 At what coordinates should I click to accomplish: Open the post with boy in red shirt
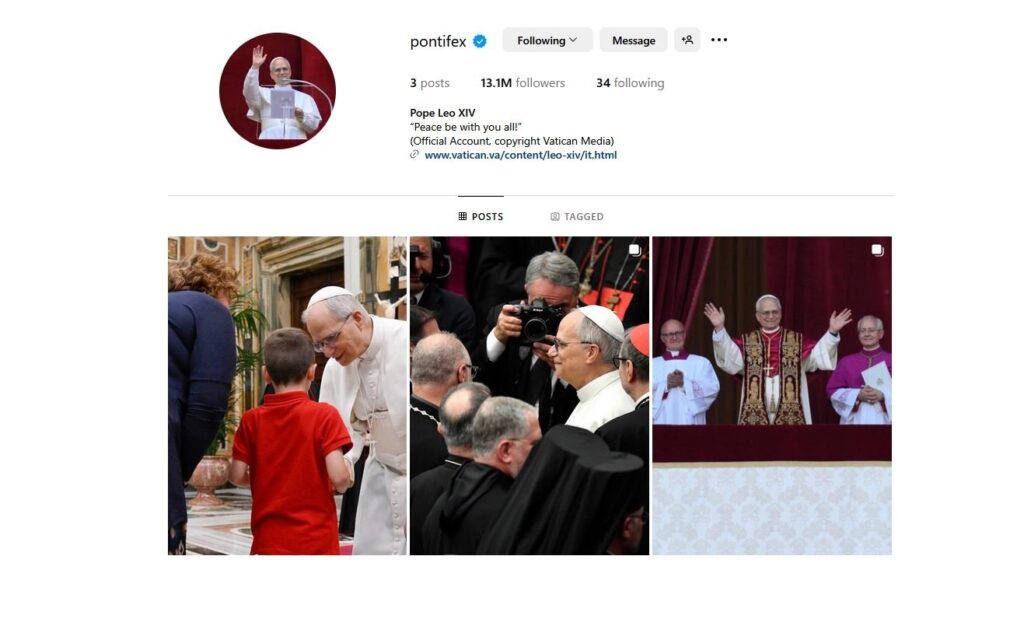pos(287,395)
